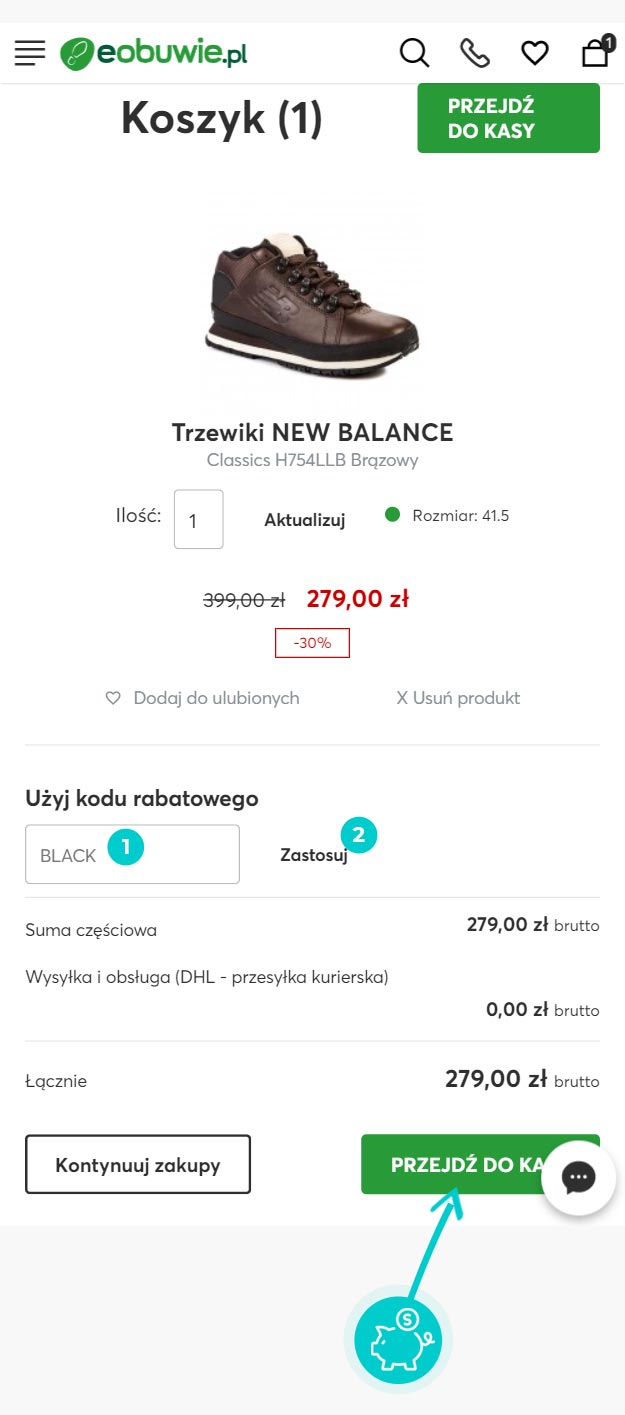Open the hamburger menu
The image size is (625, 1415).
[30, 53]
